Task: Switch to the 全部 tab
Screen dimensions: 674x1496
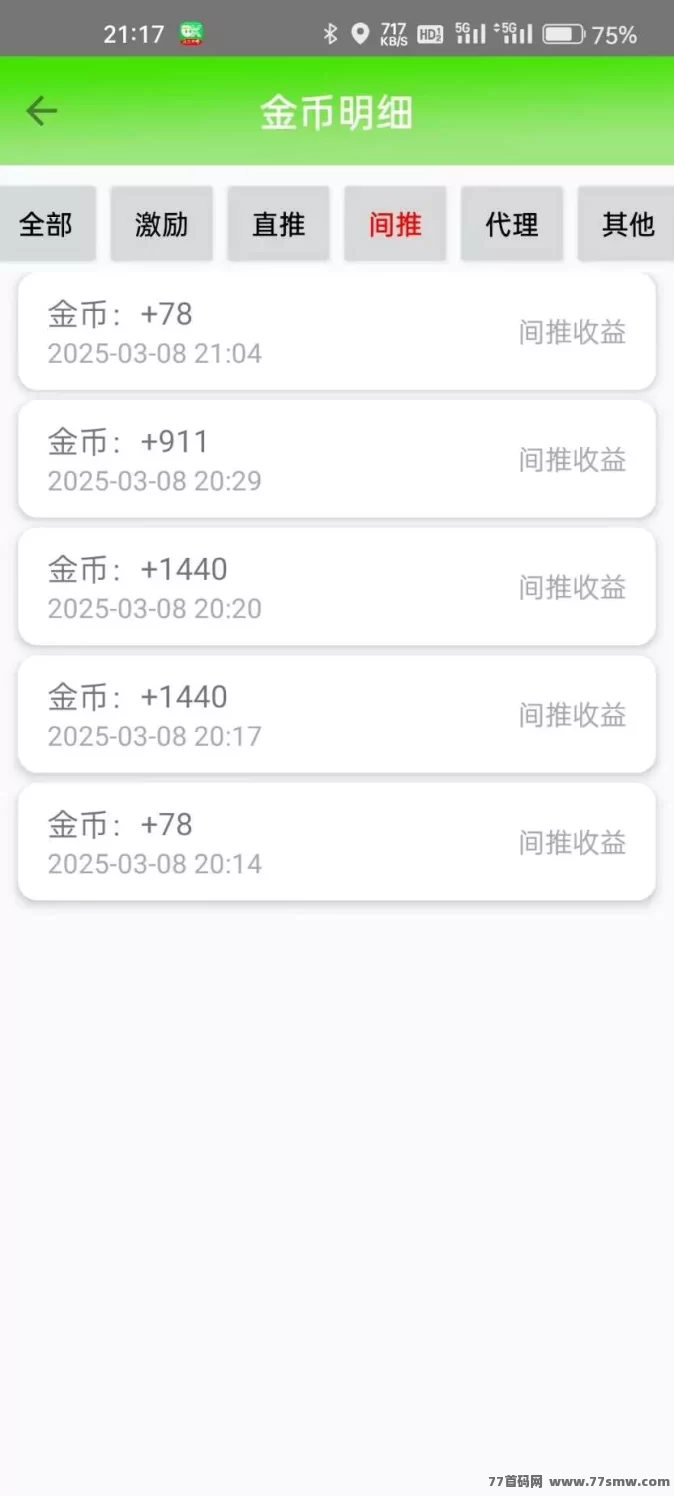Action: [46, 224]
